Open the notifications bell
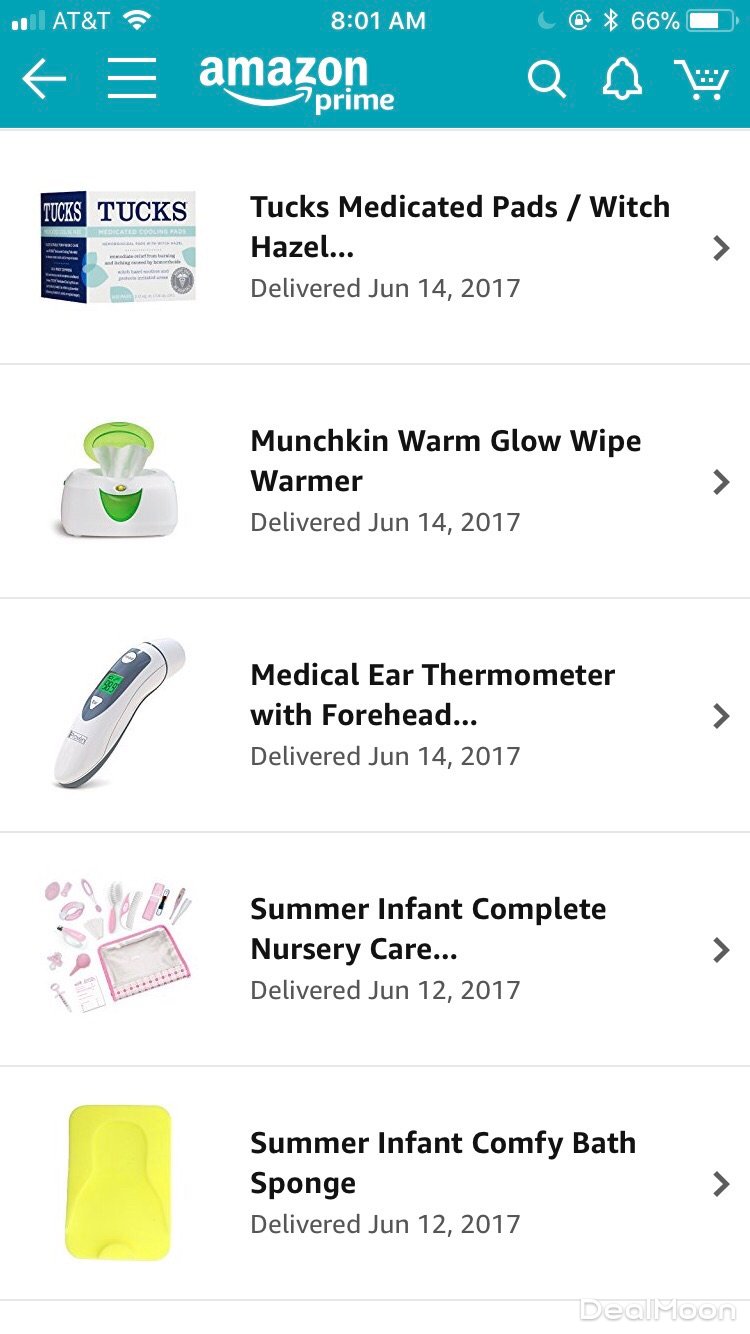The width and height of the screenshot is (750, 1334). point(621,79)
